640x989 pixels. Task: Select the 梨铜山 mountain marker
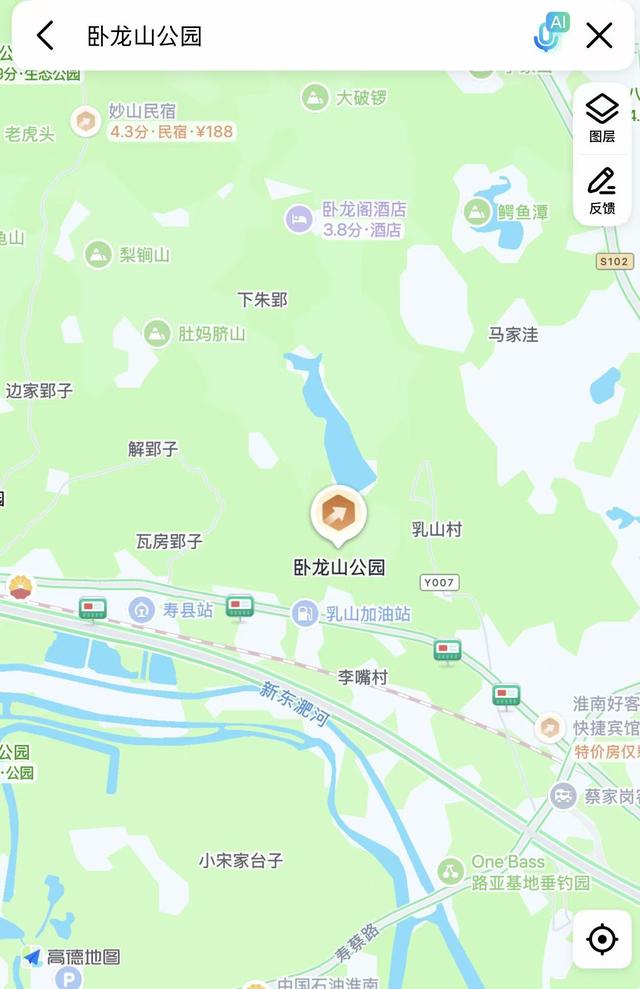pyautogui.click(x=98, y=254)
